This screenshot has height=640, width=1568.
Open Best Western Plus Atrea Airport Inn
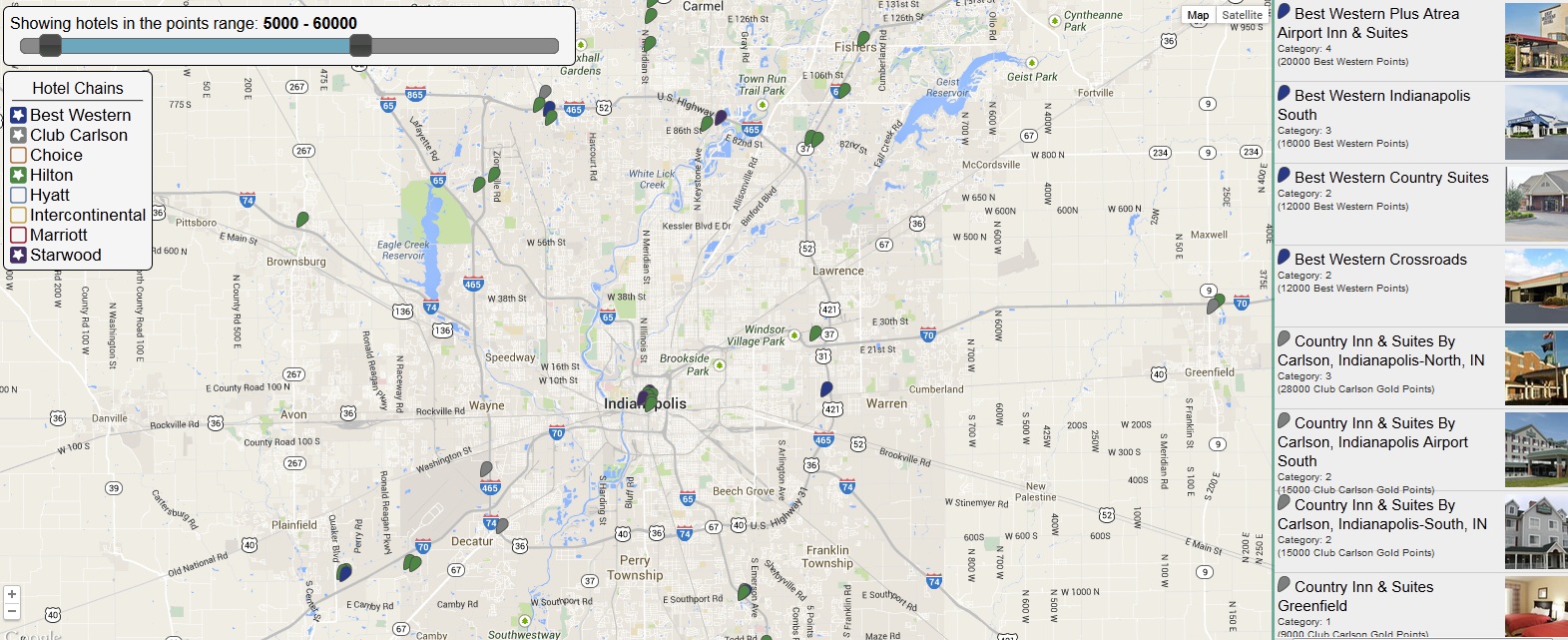point(1376,23)
